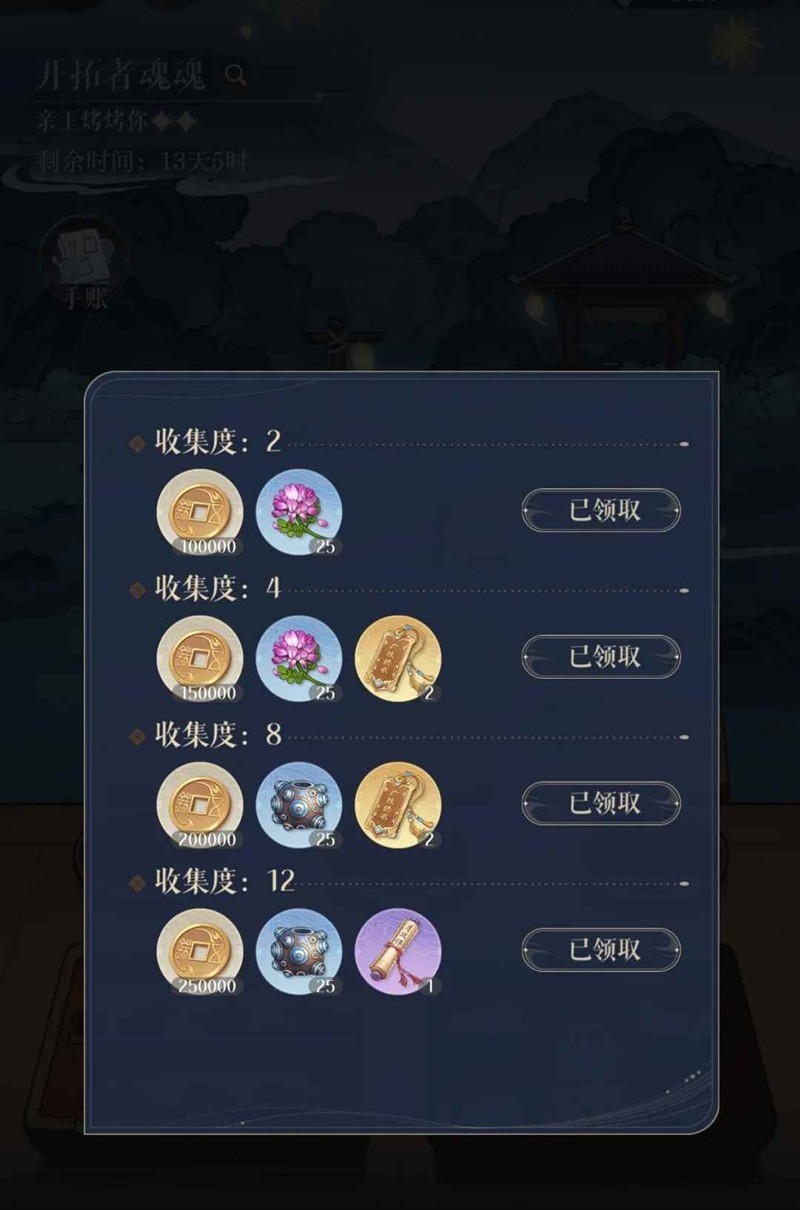Image resolution: width=800 pixels, height=1210 pixels.
Task: Tap 已领取 button for 收集度 8
Action: (x=601, y=803)
